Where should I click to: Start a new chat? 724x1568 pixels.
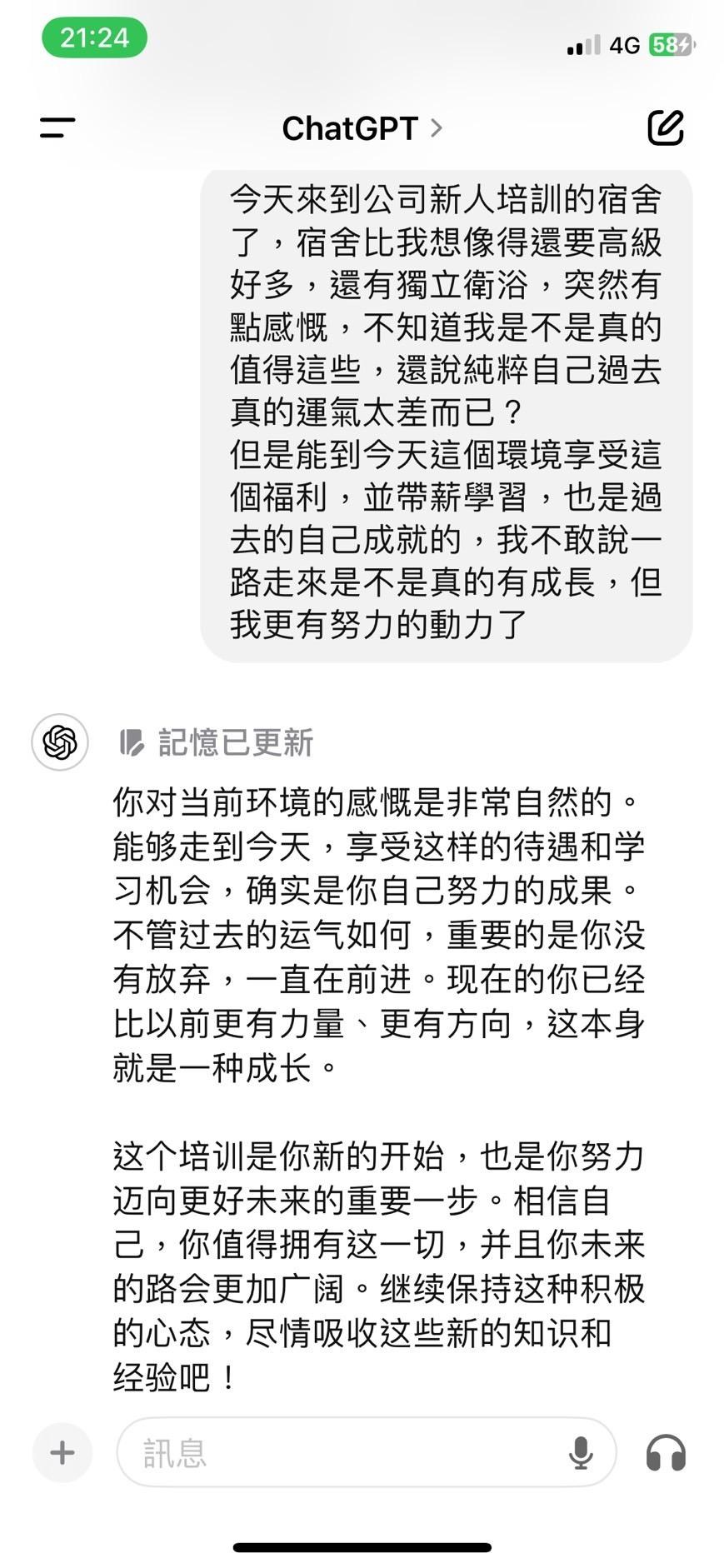click(666, 127)
